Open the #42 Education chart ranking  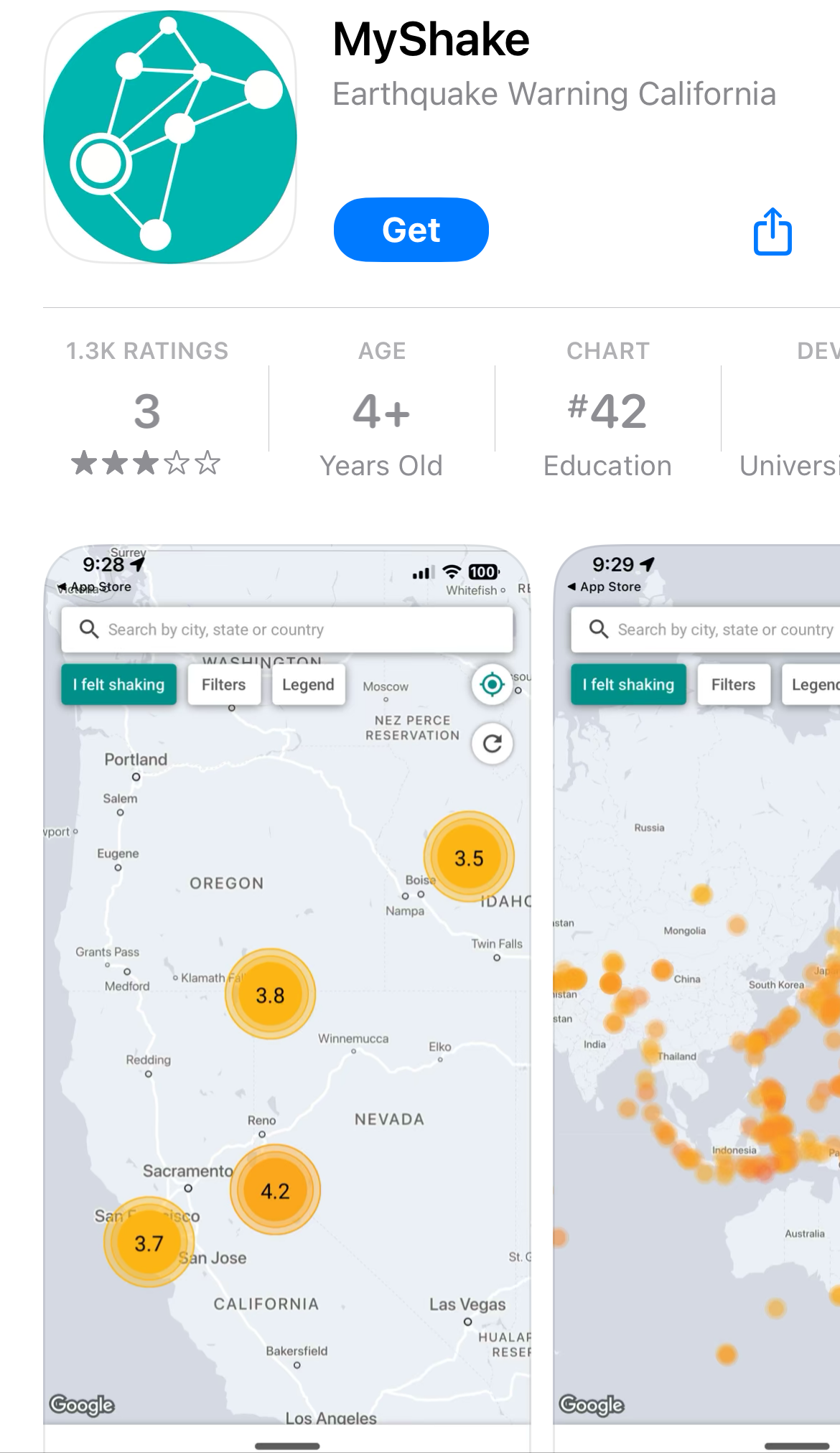[607, 411]
